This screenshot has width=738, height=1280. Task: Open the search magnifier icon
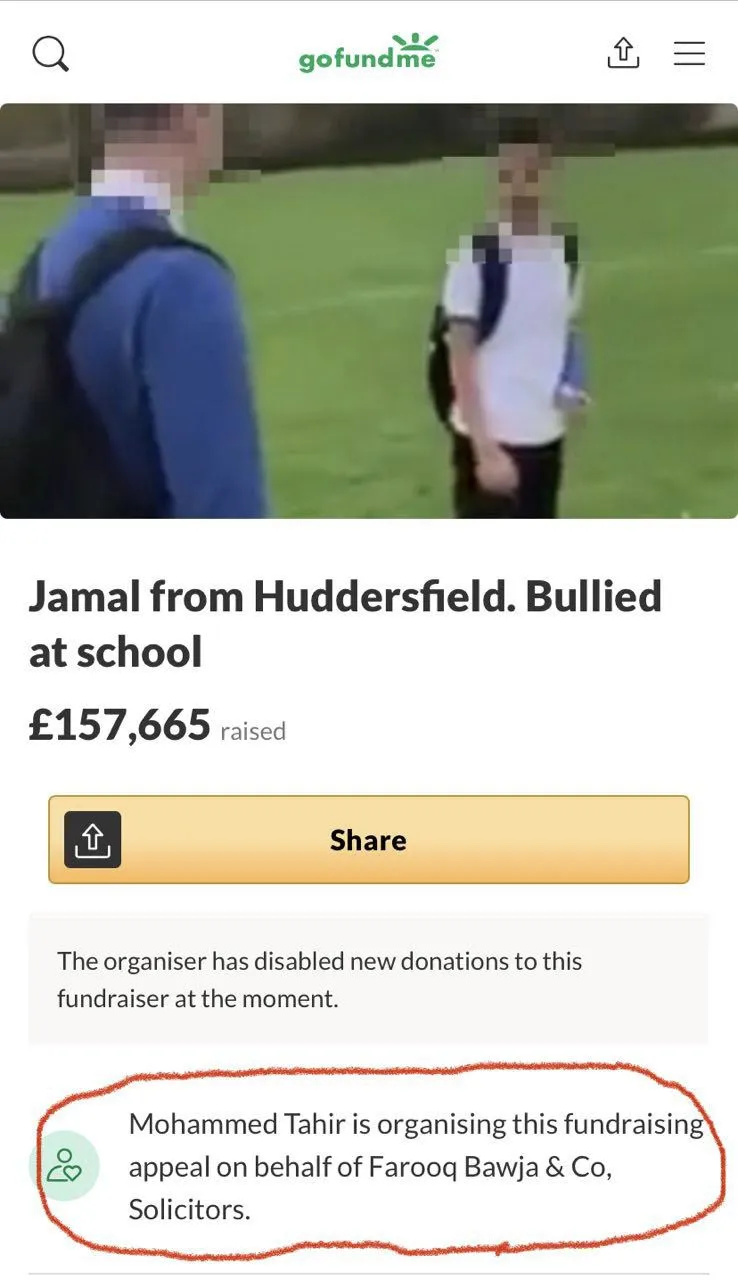tap(50, 53)
